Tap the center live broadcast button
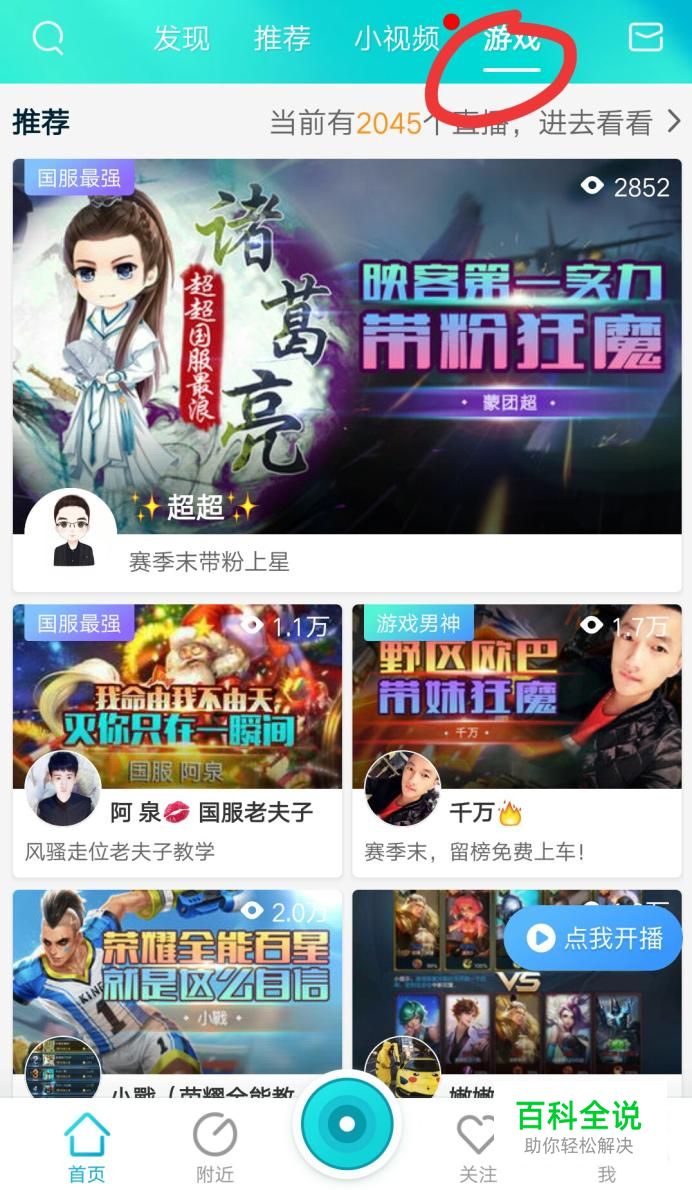This screenshot has height=1190, width=692. 346,1124
